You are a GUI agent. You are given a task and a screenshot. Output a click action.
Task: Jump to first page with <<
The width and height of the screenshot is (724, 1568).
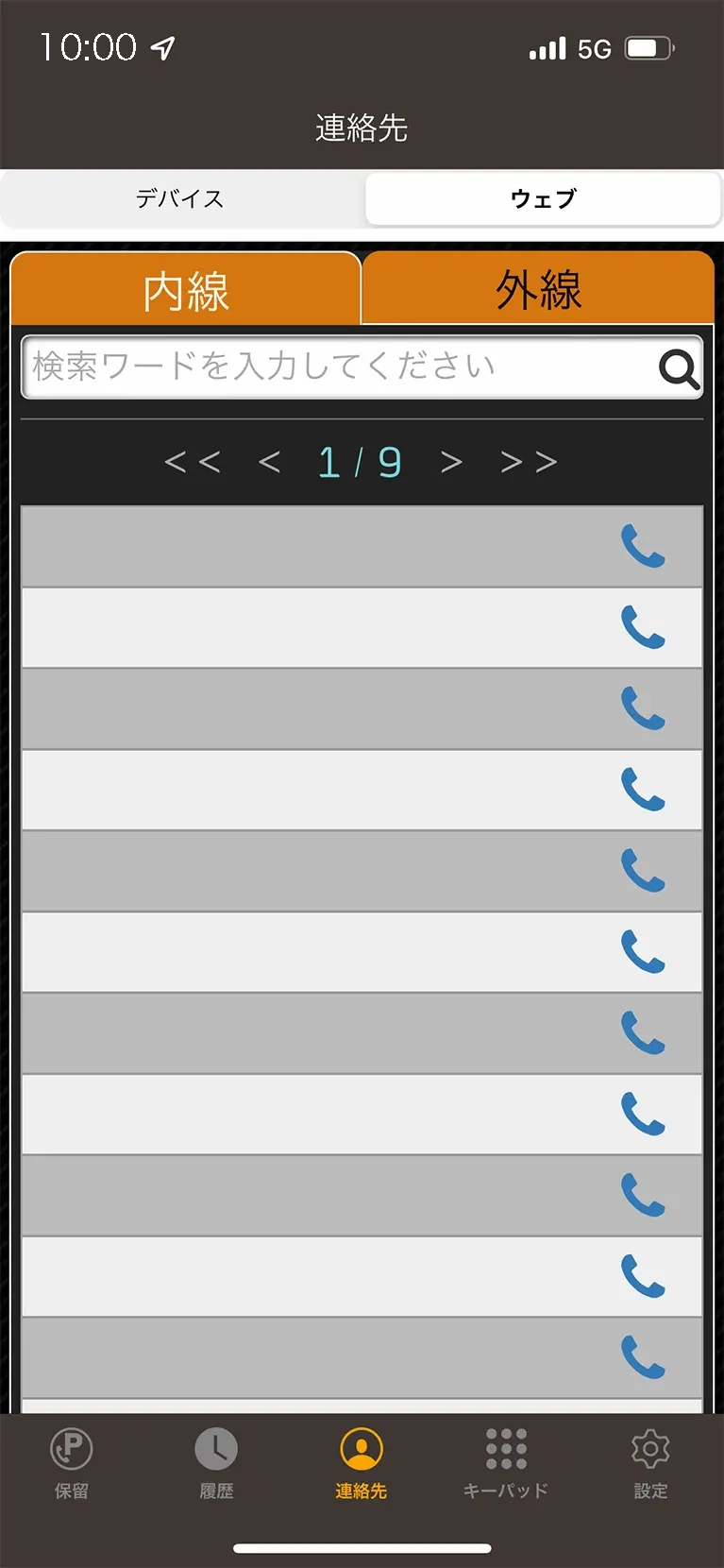point(193,462)
